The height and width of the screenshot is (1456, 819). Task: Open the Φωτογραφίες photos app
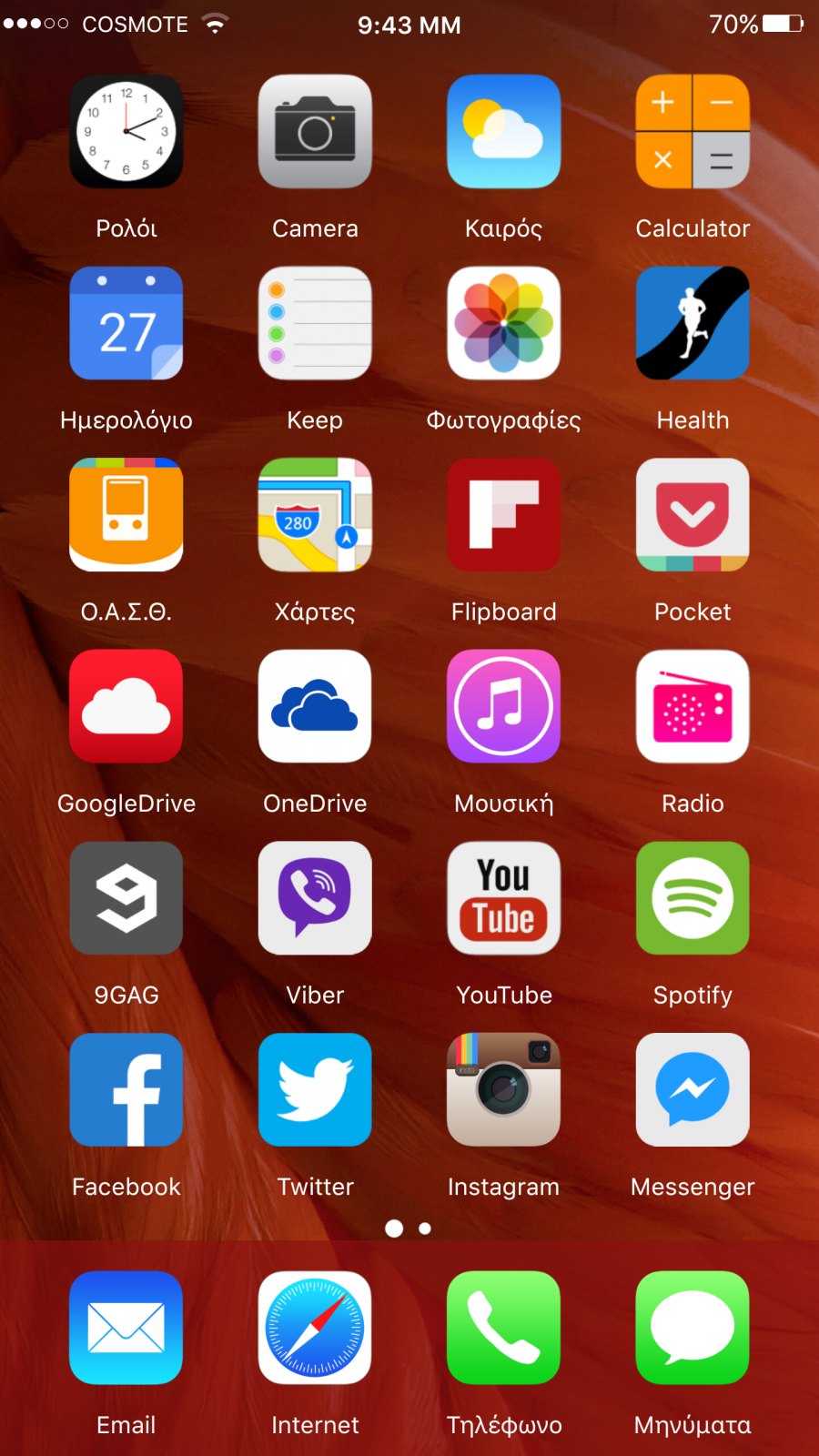504,323
